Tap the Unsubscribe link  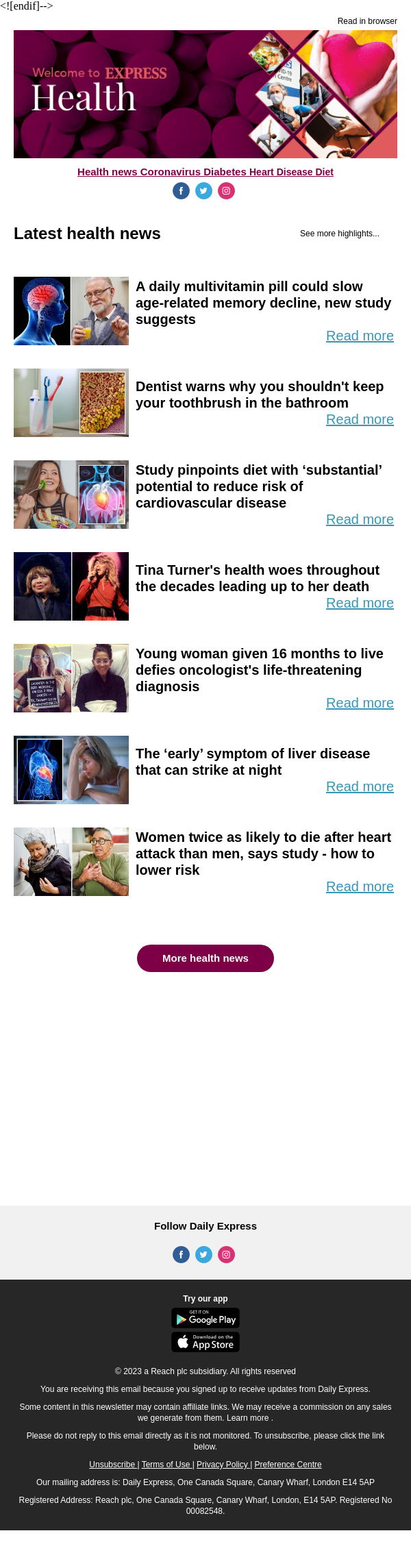(x=113, y=1465)
